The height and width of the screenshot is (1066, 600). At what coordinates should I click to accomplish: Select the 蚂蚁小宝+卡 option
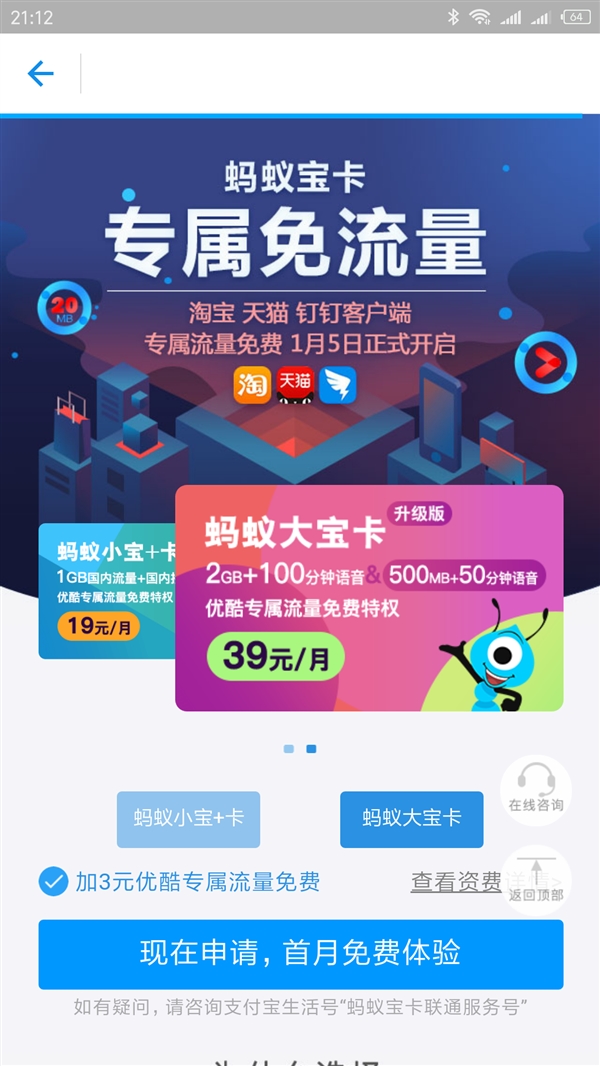[x=188, y=819]
